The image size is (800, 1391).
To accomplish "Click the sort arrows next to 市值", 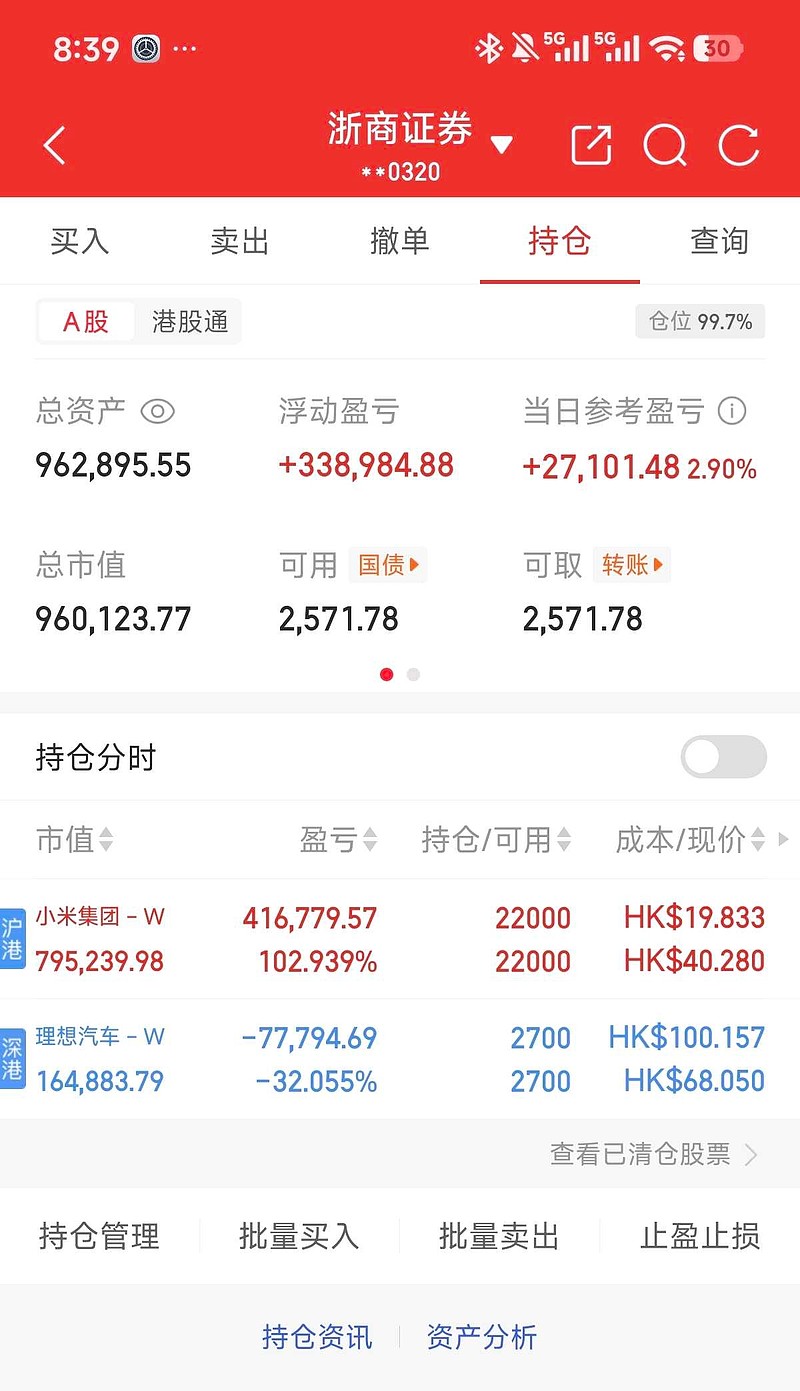I will 105,840.
